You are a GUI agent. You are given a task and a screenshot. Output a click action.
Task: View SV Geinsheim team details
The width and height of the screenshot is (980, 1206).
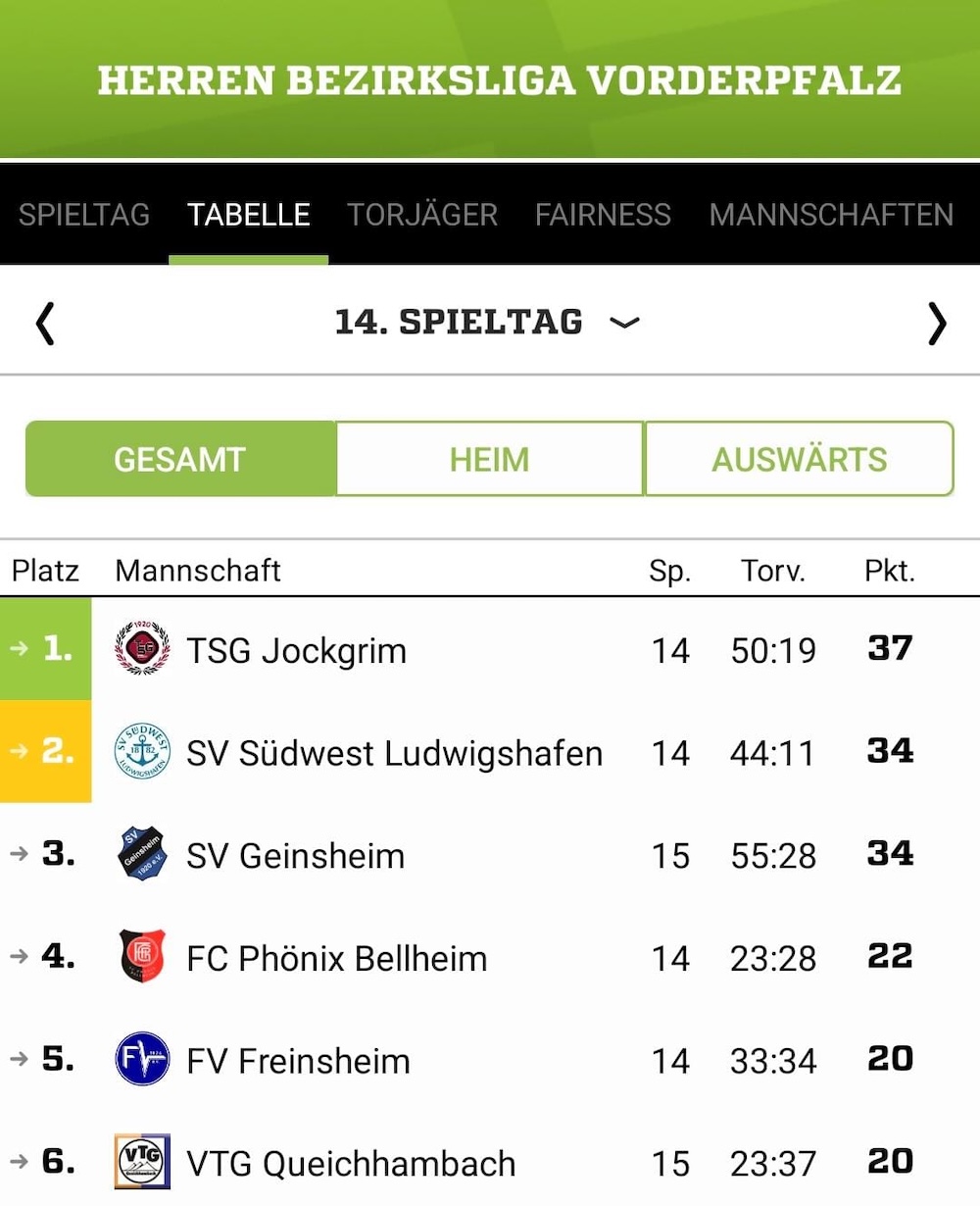[295, 856]
